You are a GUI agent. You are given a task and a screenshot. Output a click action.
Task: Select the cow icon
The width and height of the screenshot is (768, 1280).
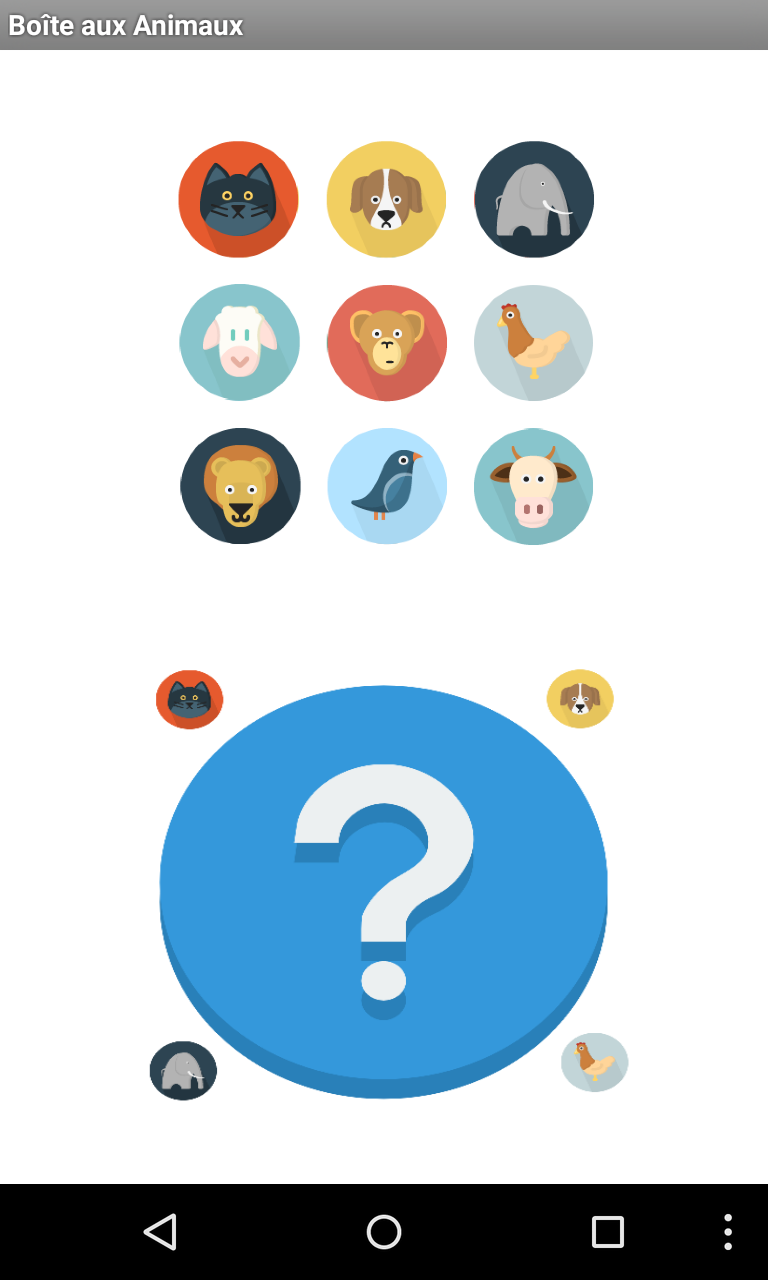tap(533, 486)
